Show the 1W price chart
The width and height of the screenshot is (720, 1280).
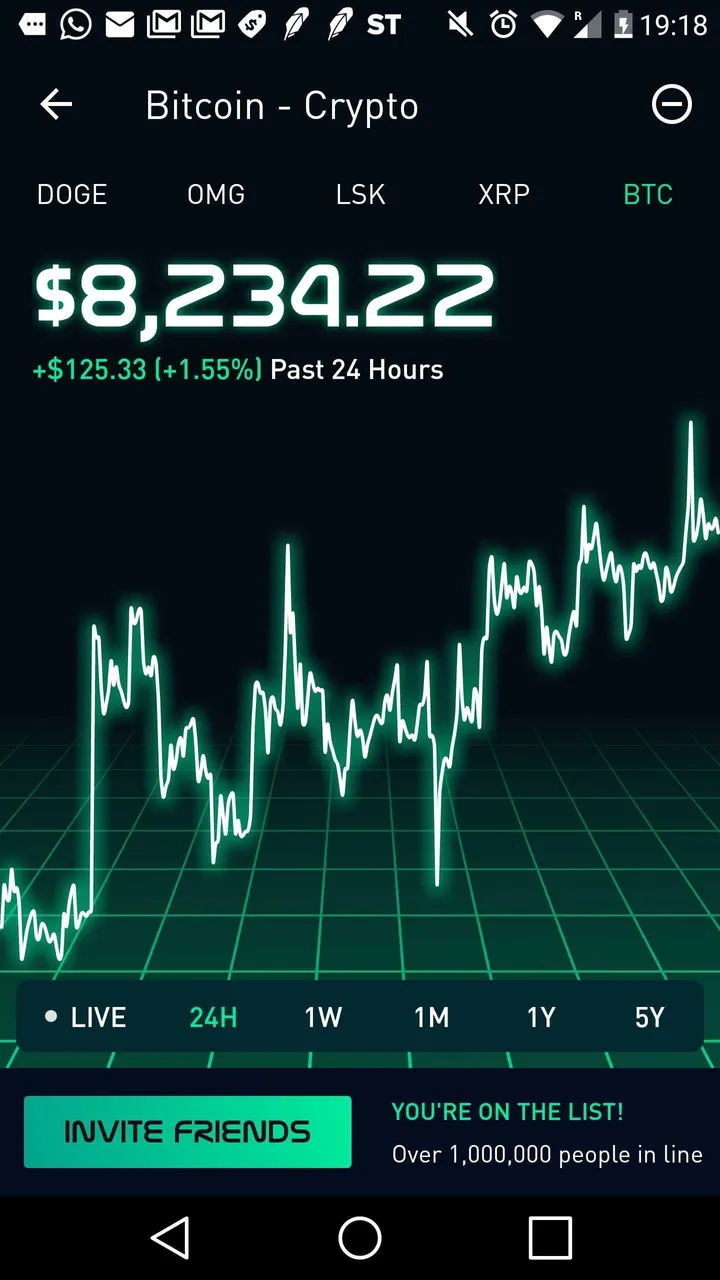click(323, 1017)
